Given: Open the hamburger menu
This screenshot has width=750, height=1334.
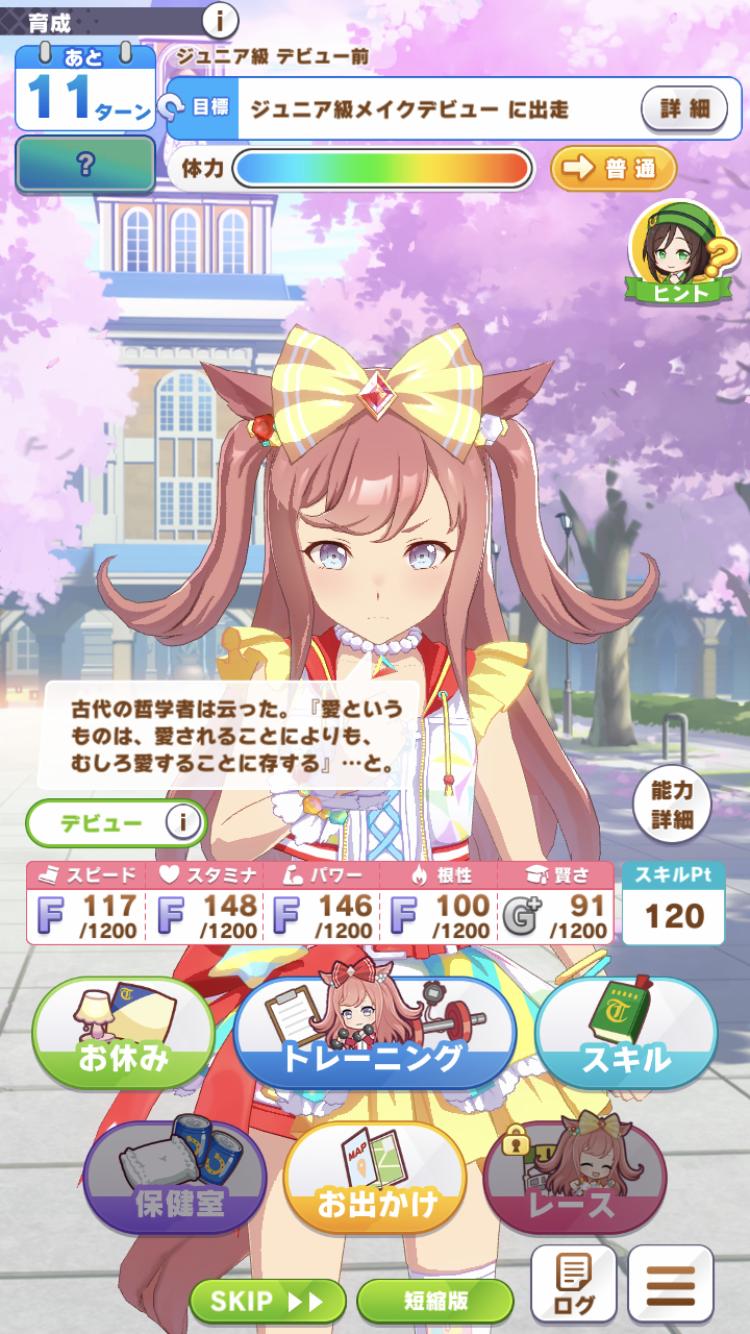Looking at the screenshot, I should coord(671,1284).
